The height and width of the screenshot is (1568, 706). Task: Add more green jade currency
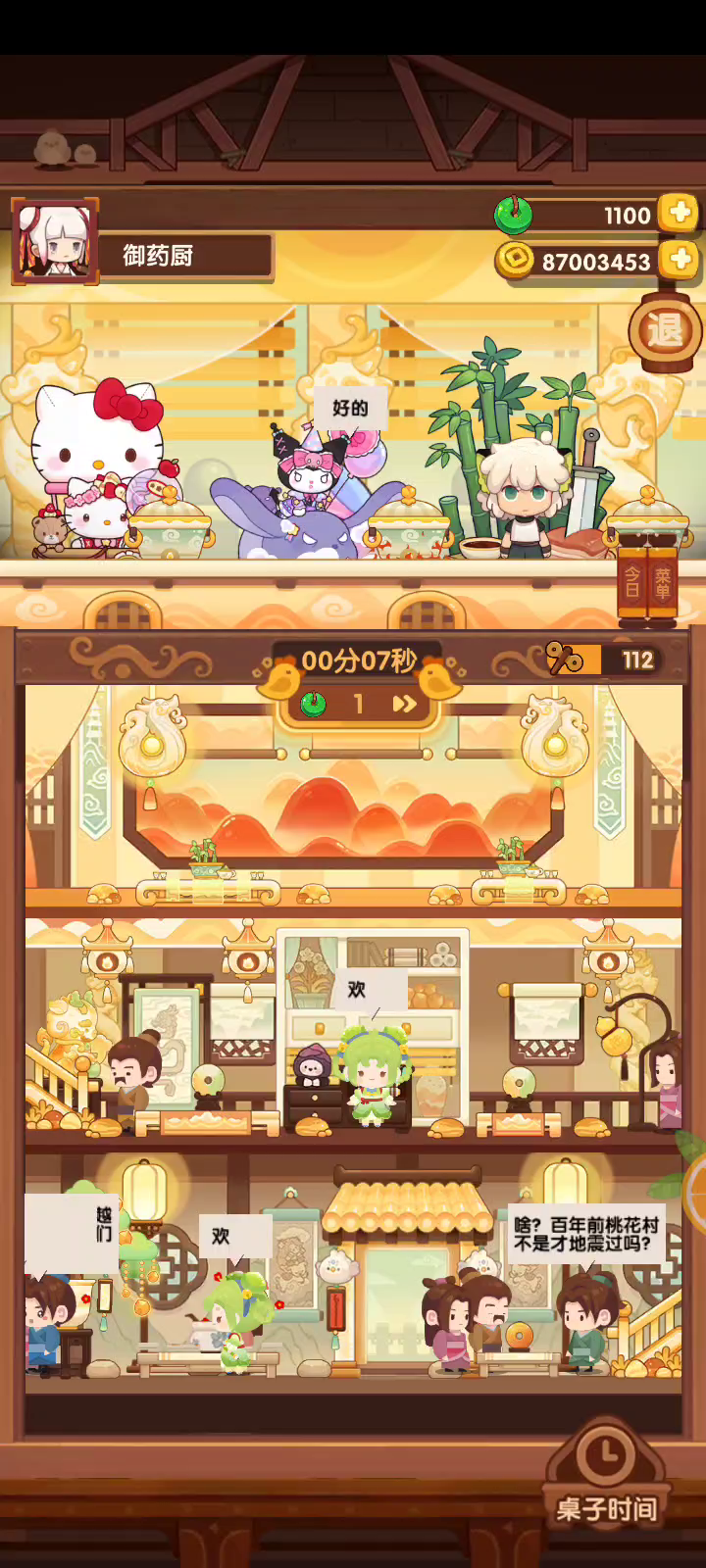679,213
